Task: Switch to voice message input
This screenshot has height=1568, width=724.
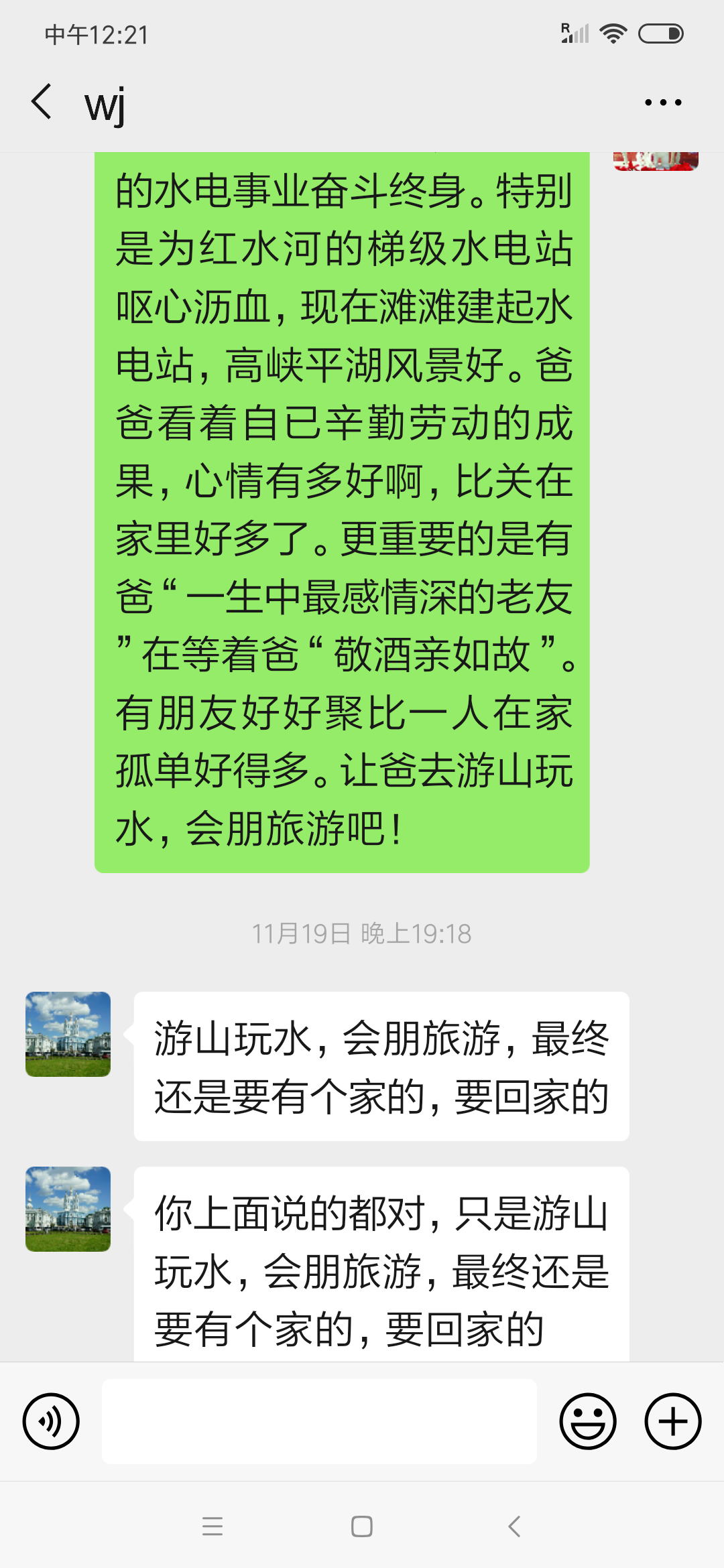Action: (x=51, y=1421)
